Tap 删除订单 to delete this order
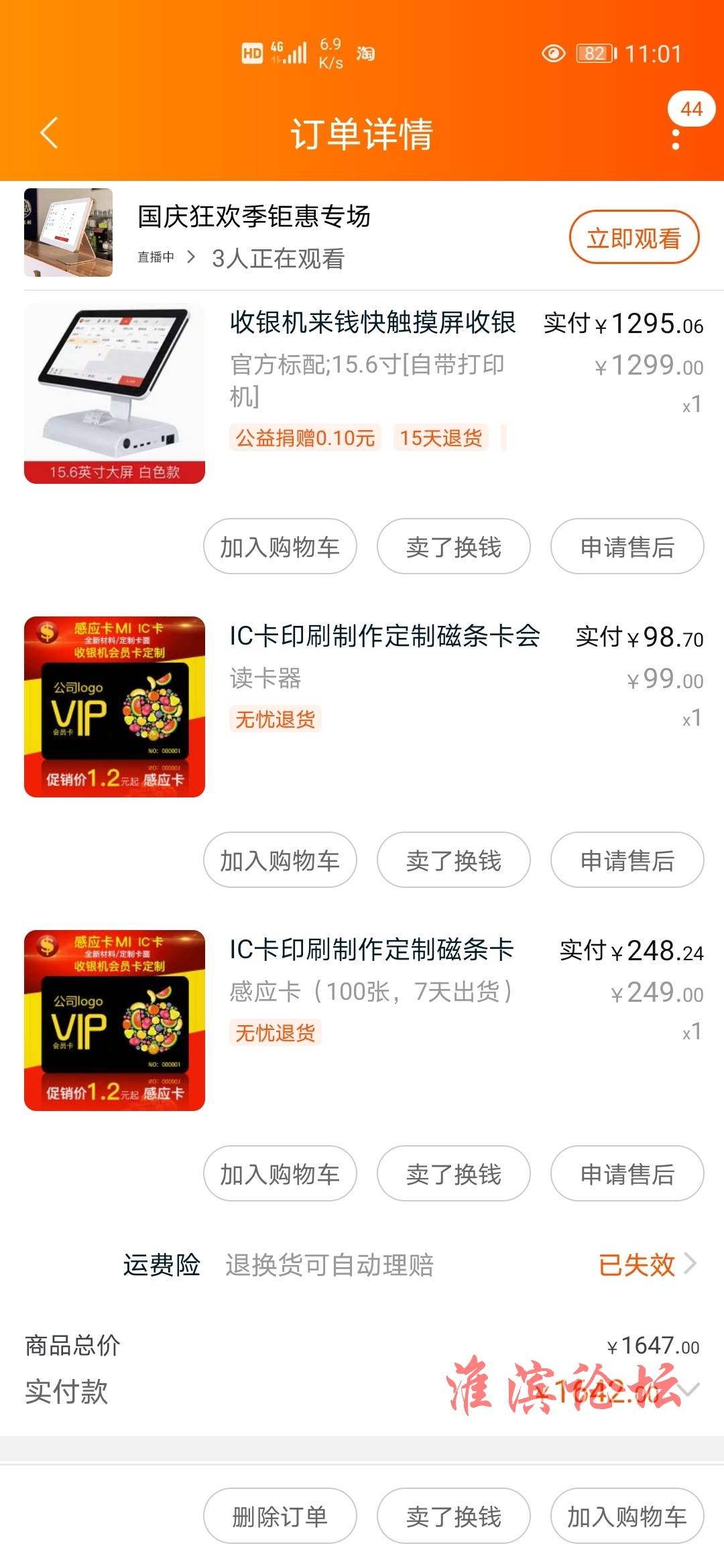Screen dimensions: 724x1568 click(280, 1516)
